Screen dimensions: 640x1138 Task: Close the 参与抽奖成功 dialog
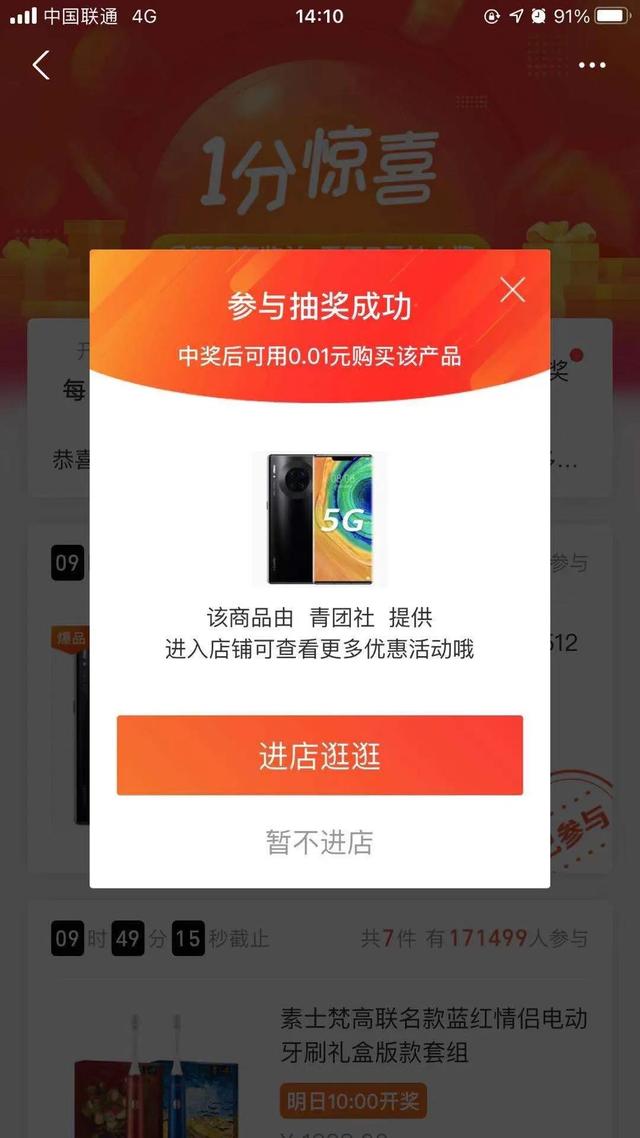[512, 290]
